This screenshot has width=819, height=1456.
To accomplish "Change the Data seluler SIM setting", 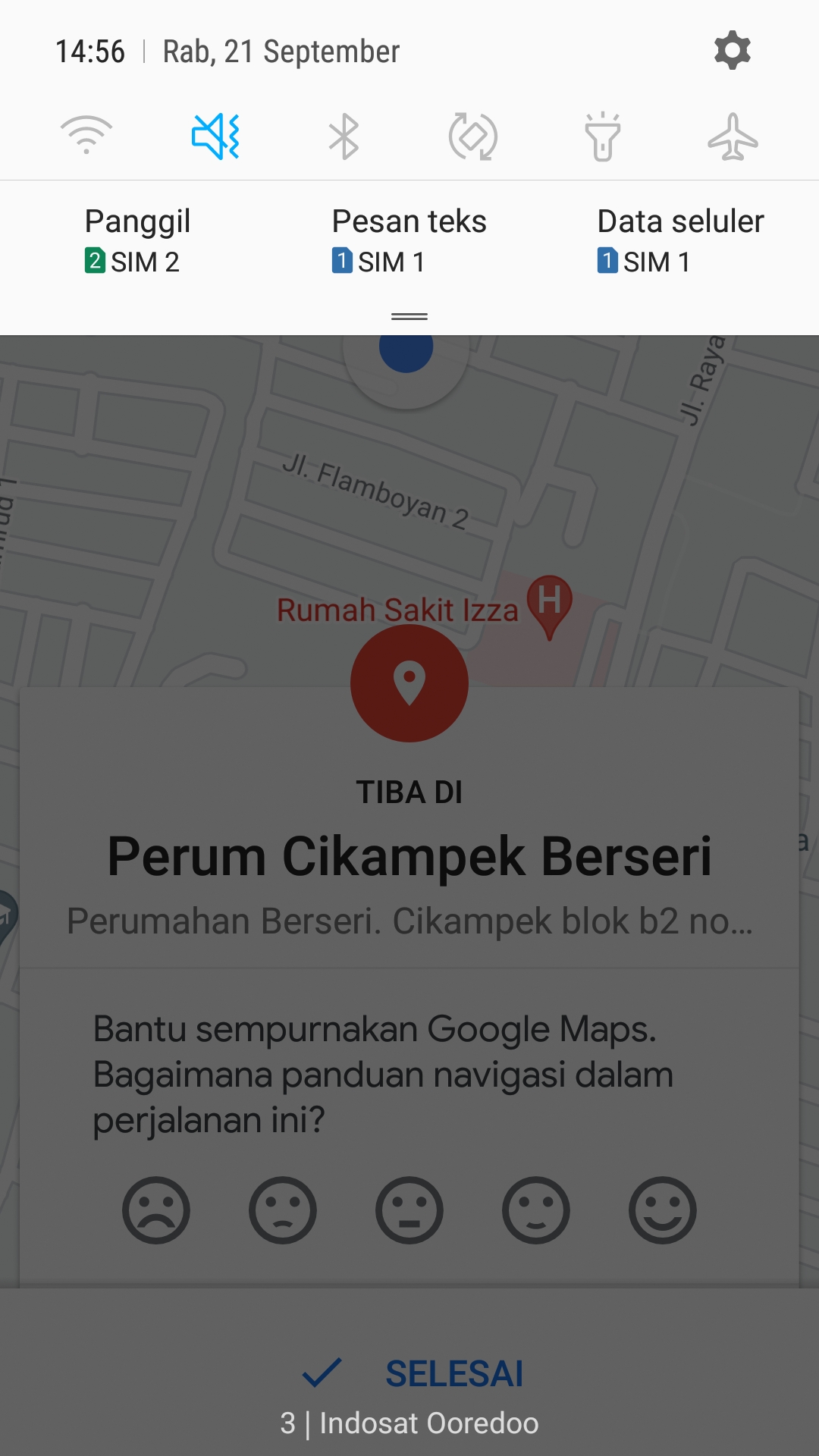I will tap(680, 240).
